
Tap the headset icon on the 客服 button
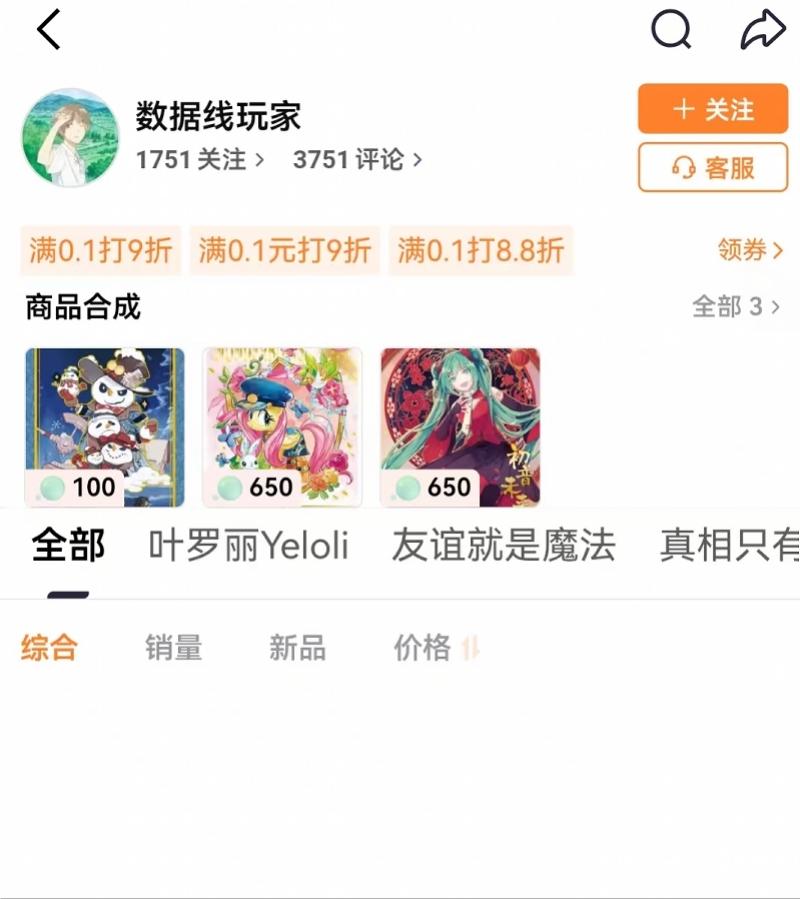click(x=682, y=169)
